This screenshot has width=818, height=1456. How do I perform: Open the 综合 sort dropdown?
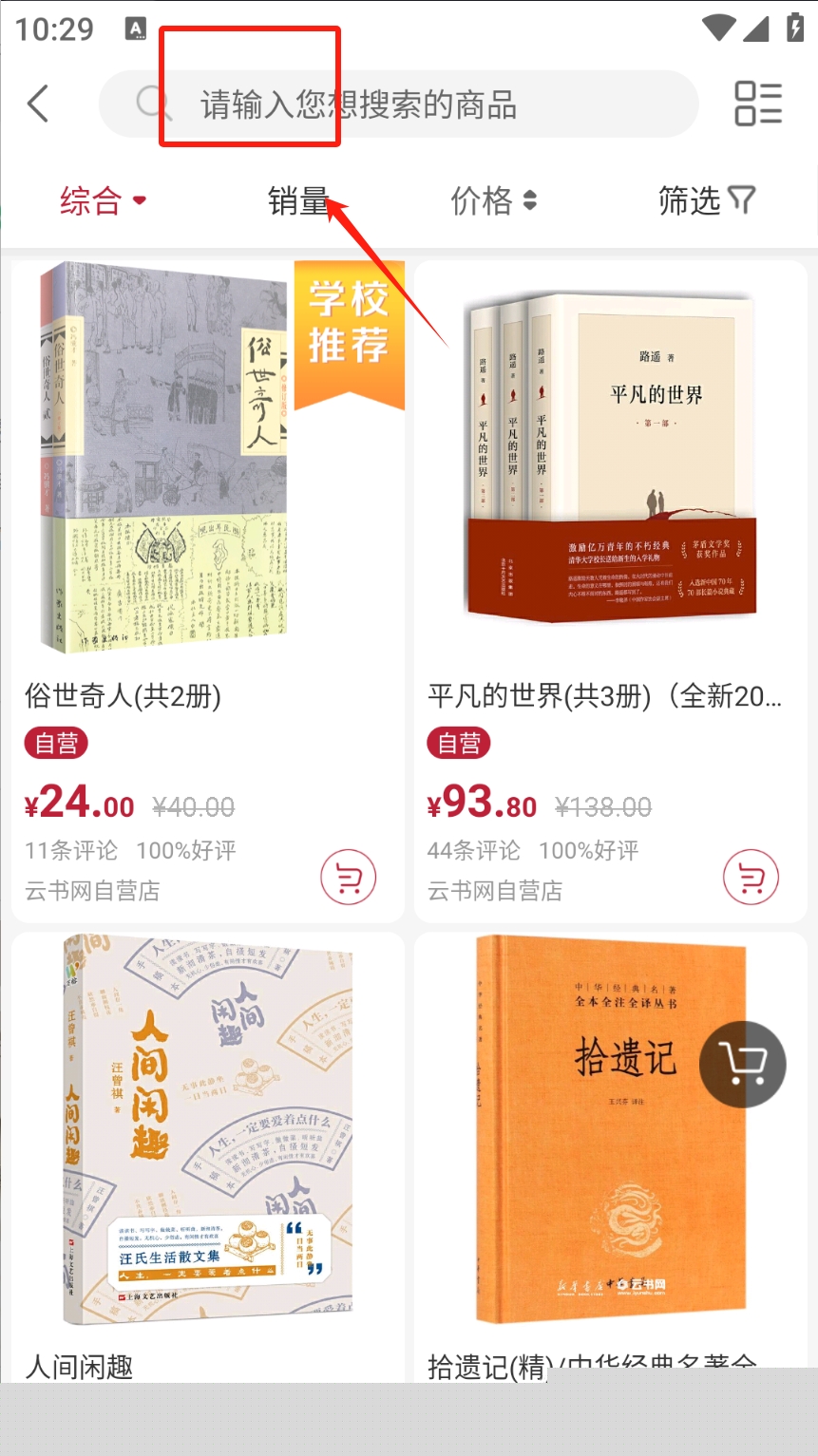[103, 200]
